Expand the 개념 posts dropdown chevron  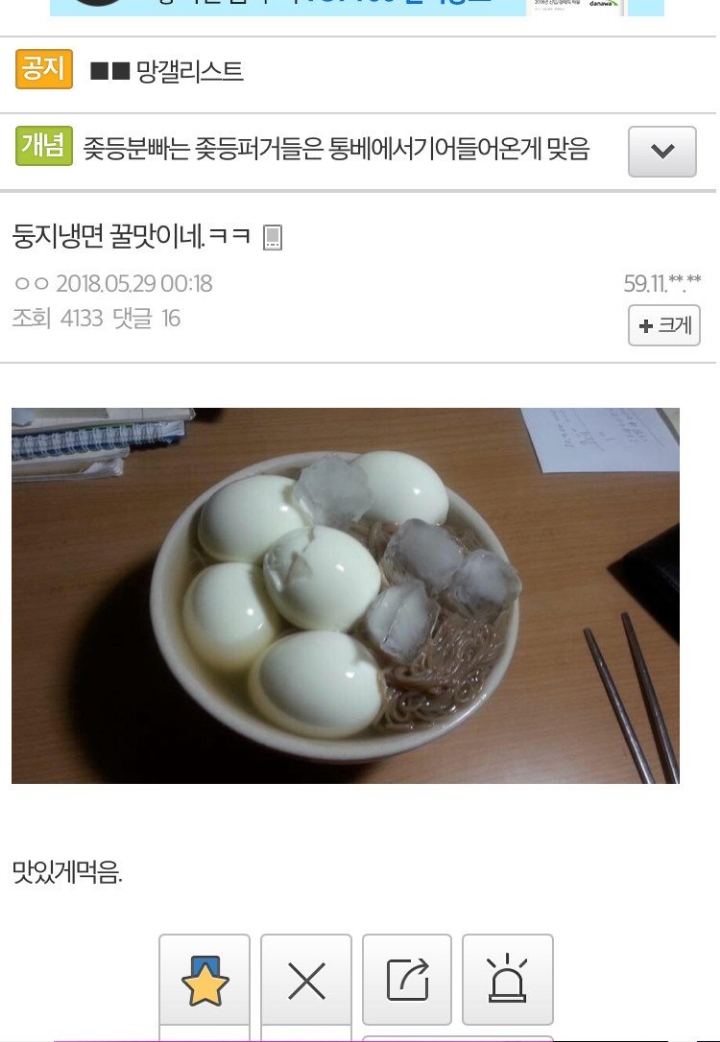tap(662, 152)
